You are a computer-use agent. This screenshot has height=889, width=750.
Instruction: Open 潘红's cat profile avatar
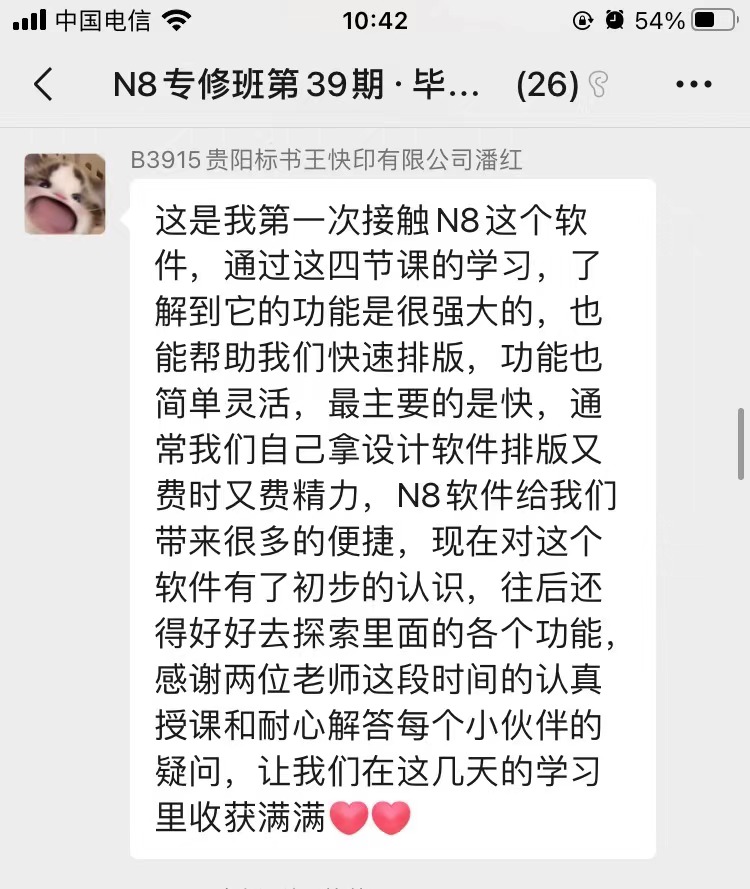click(65, 194)
